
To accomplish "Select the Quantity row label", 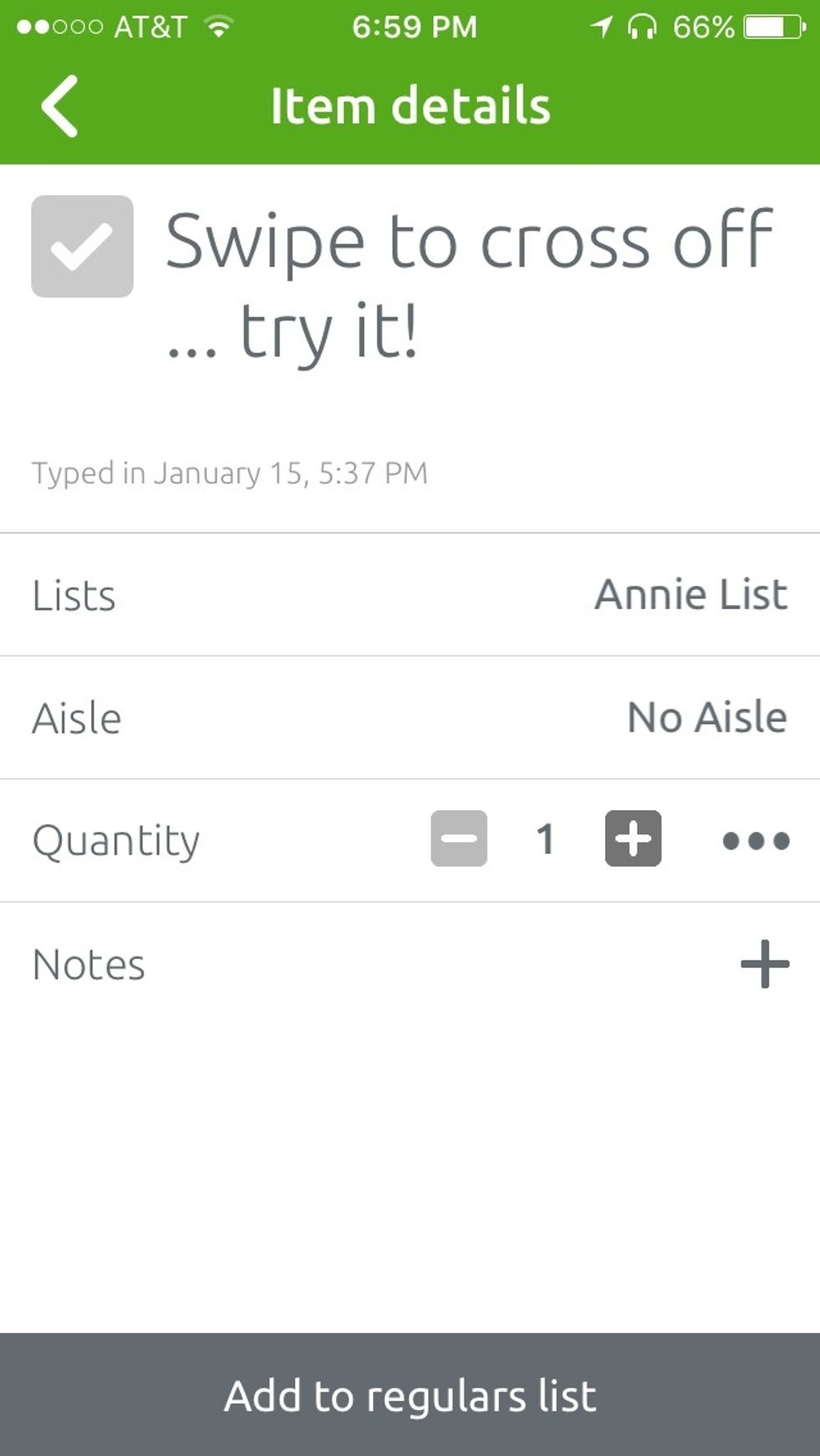I will 115,840.
